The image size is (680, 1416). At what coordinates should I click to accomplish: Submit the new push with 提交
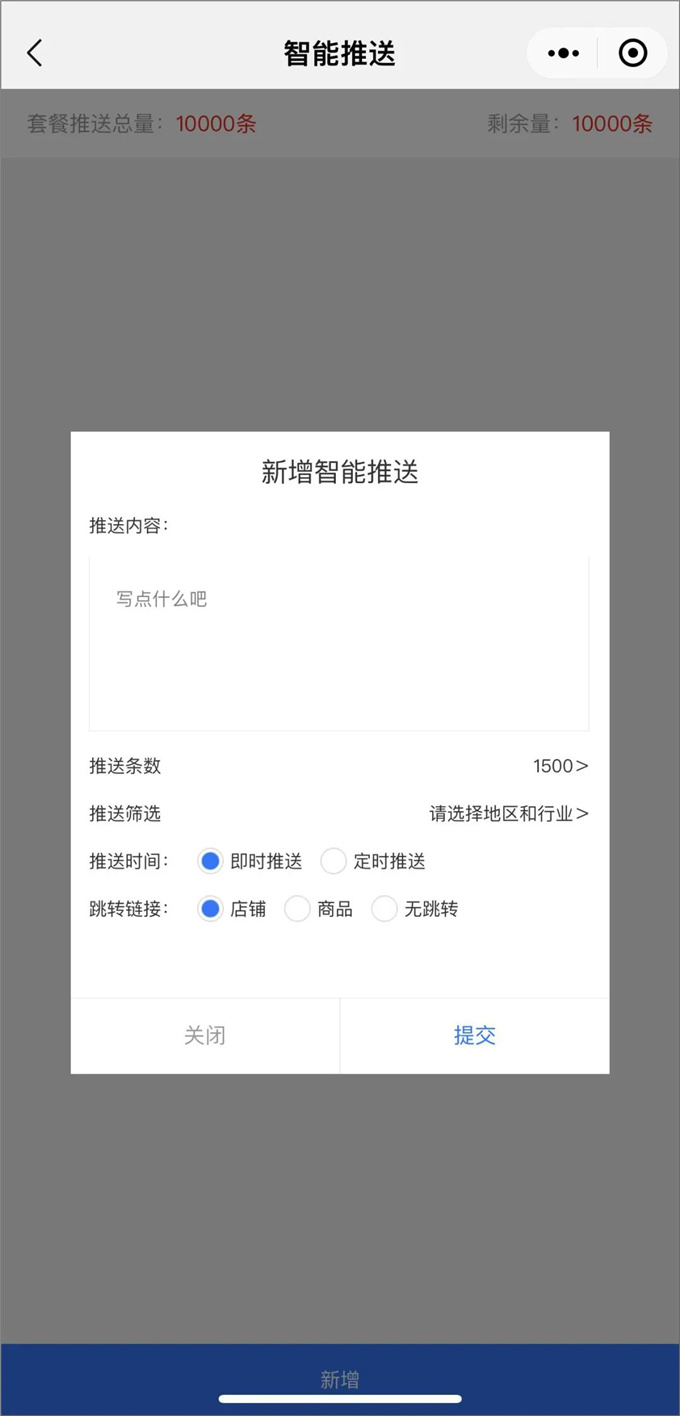[x=475, y=1036]
